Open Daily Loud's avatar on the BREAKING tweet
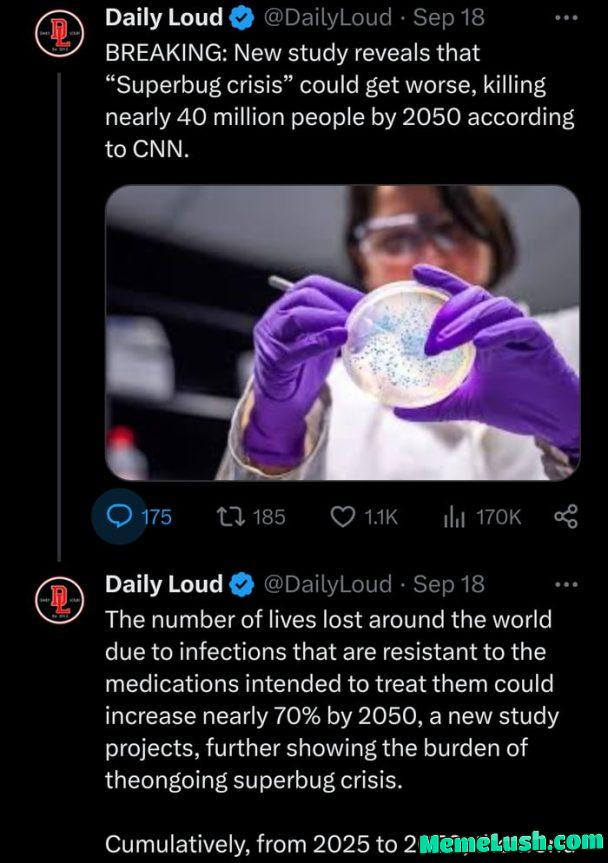 coord(57,34)
